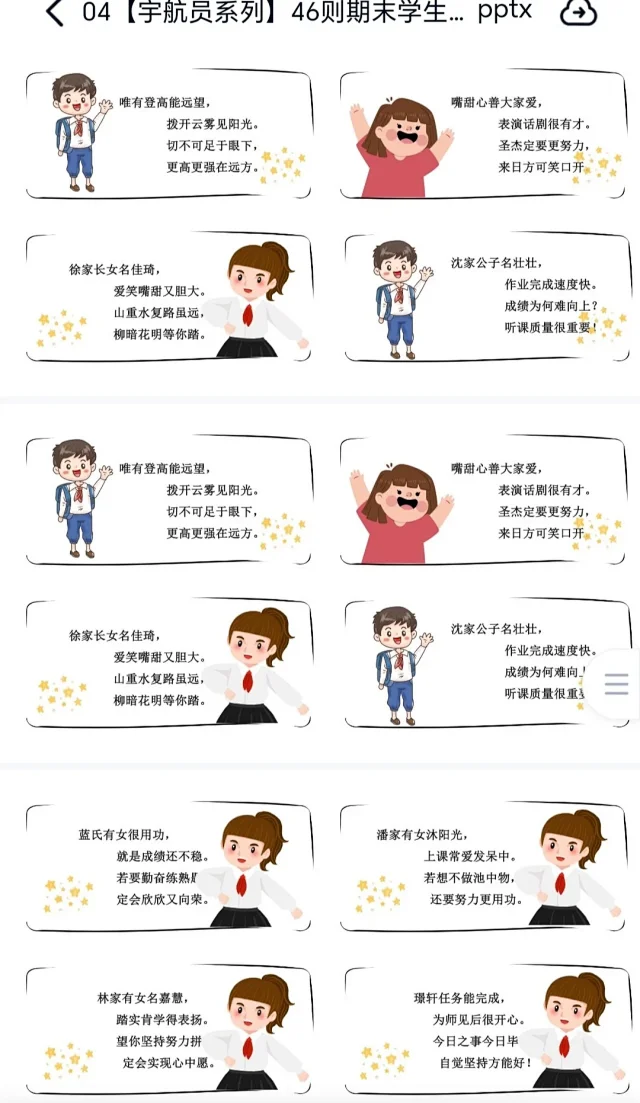
Task: Open the floating menu handle on the right edge
Action: click(617, 684)
